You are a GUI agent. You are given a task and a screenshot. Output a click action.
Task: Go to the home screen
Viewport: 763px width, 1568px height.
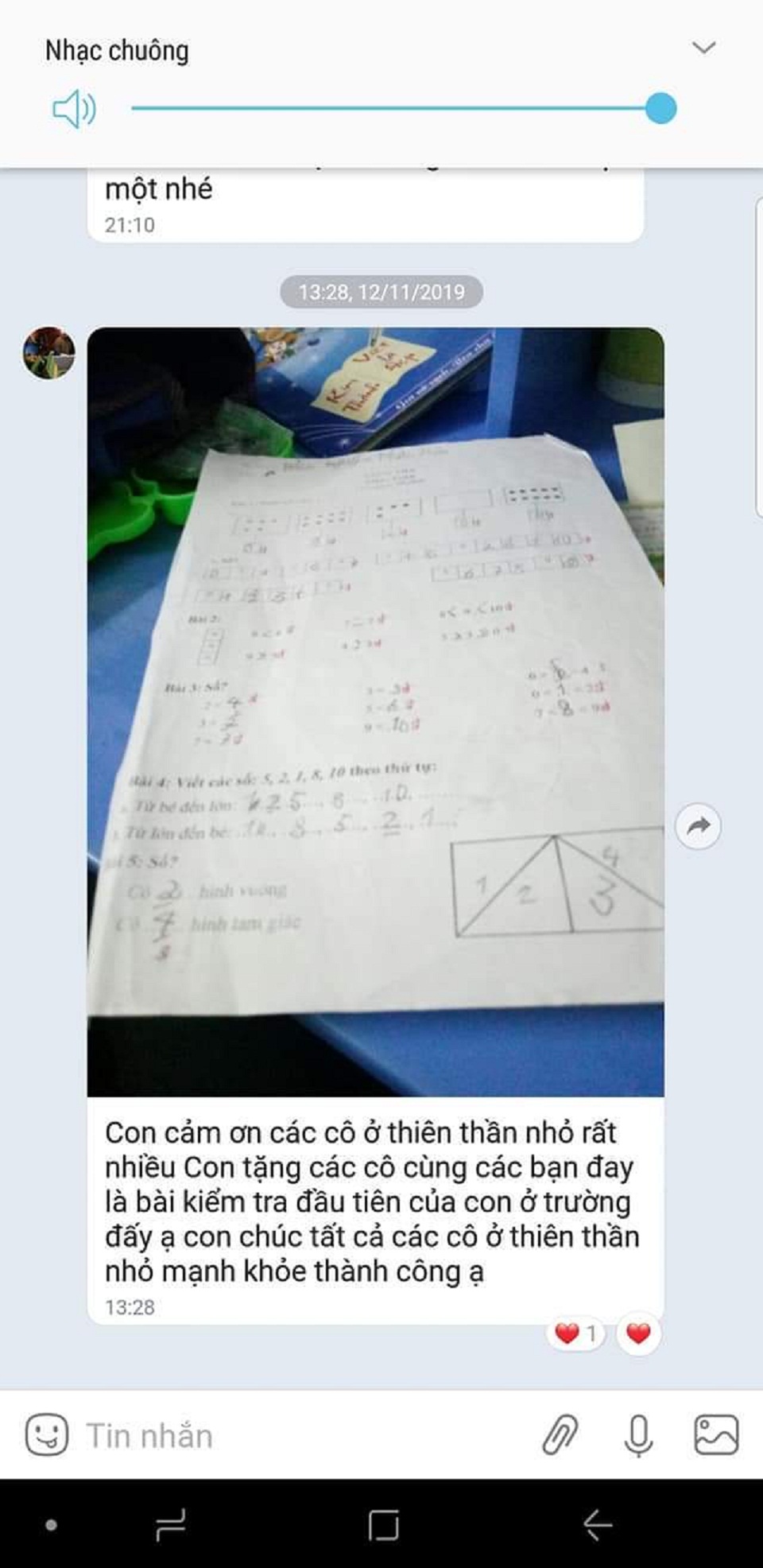(x=383, y=1525)
